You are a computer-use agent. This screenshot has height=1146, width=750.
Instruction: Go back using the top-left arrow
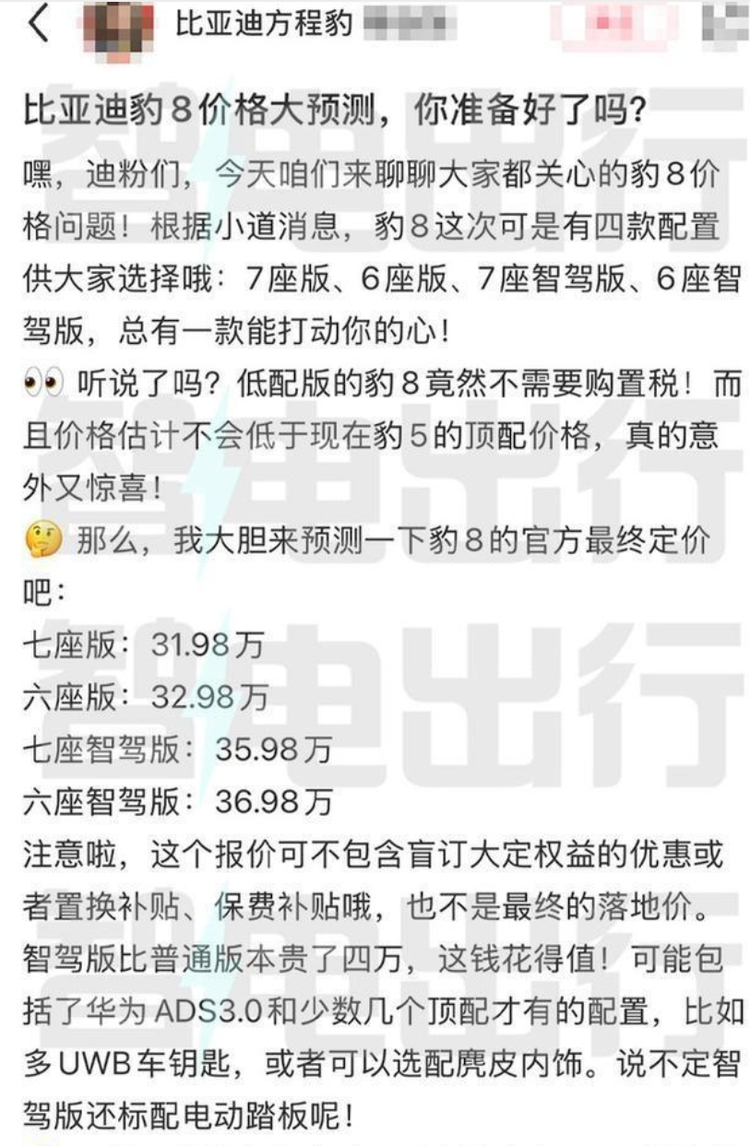(x=38, y=23)
